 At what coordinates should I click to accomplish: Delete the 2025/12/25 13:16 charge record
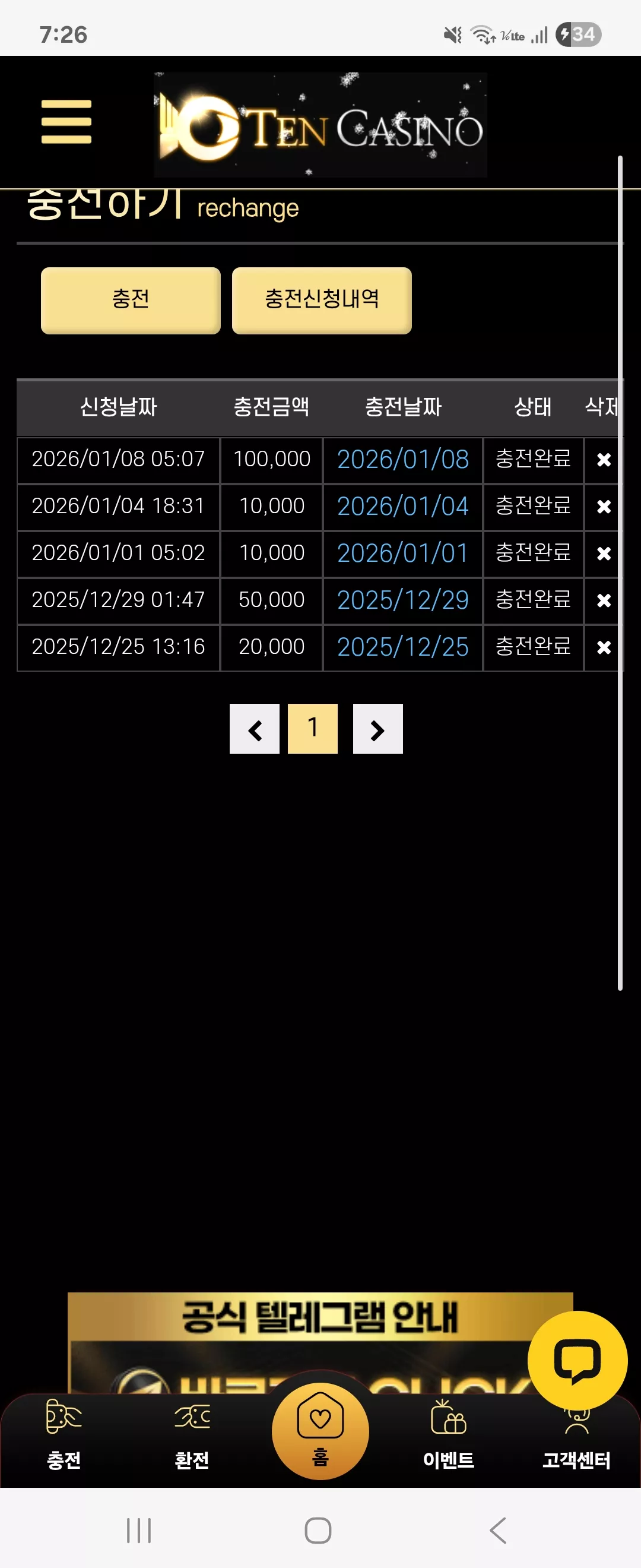[603, 647]
